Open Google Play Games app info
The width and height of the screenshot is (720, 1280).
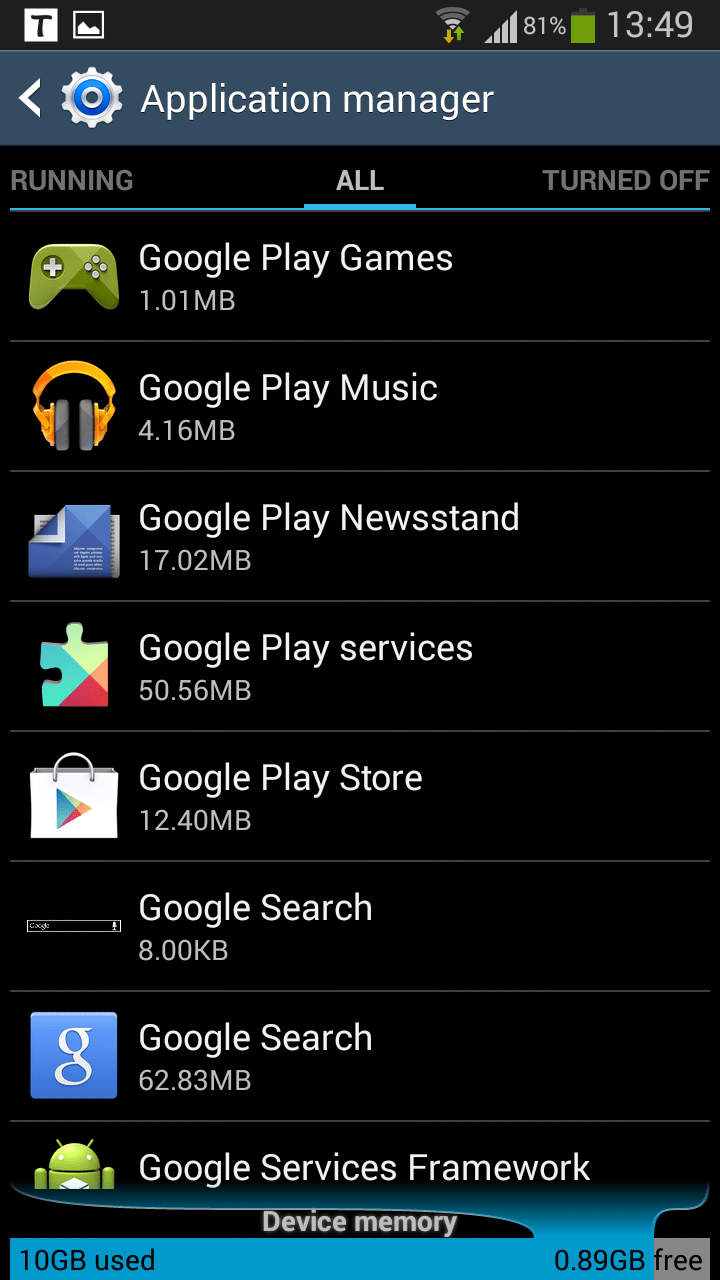pos(360,277)
